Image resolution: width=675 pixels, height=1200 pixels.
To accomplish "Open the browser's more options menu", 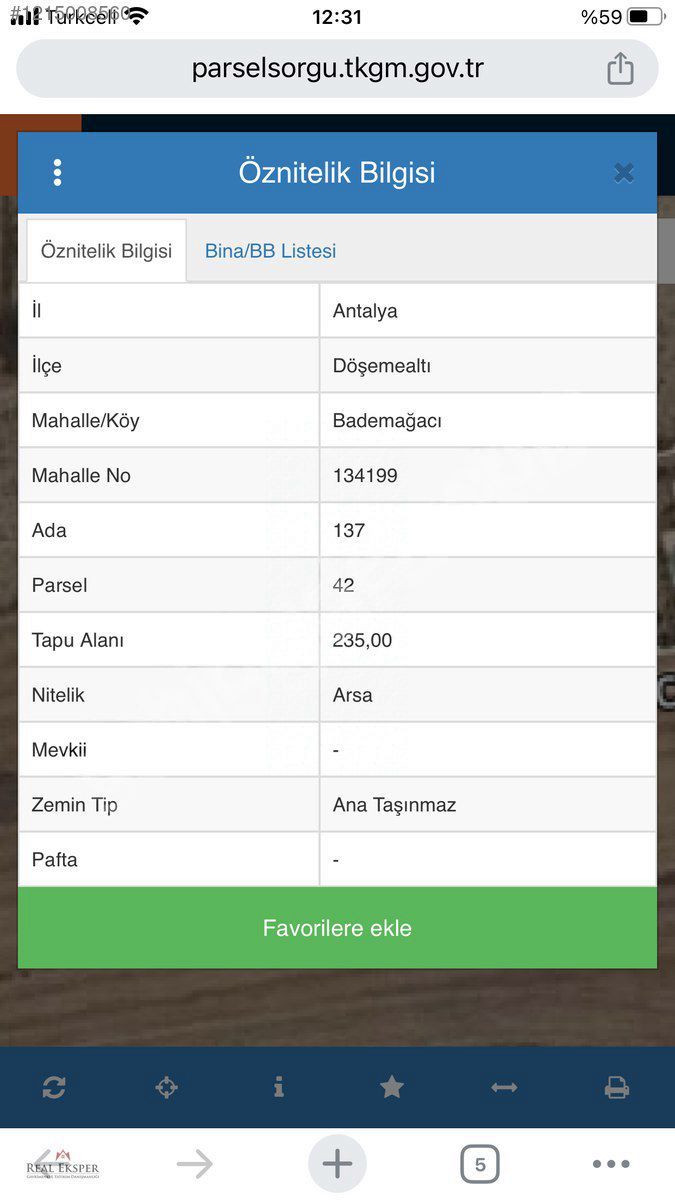I will pos(611,1164).
